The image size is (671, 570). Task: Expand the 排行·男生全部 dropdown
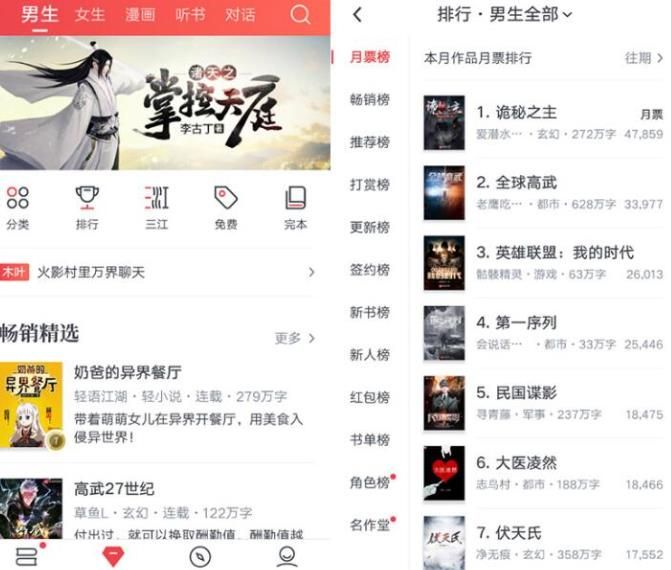[x=505, y=15]
